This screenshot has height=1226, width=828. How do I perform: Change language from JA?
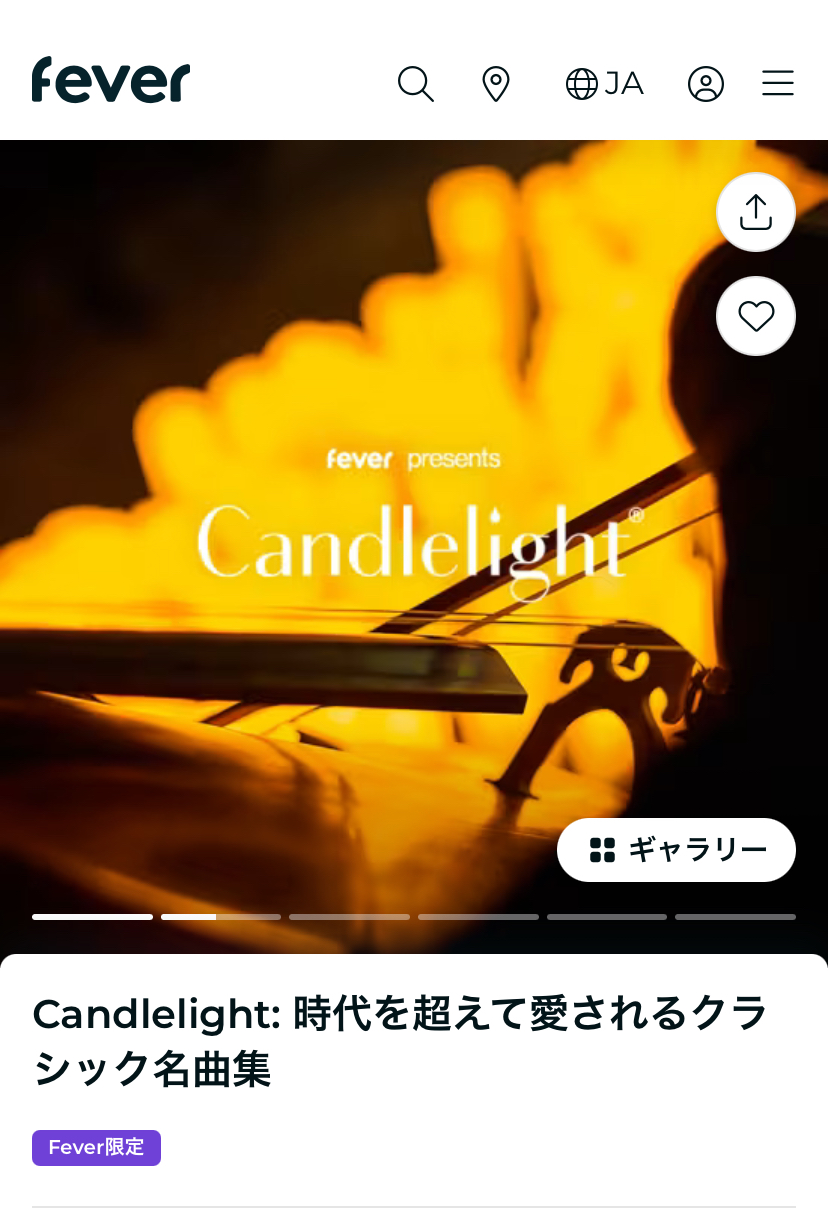(604, 84)
